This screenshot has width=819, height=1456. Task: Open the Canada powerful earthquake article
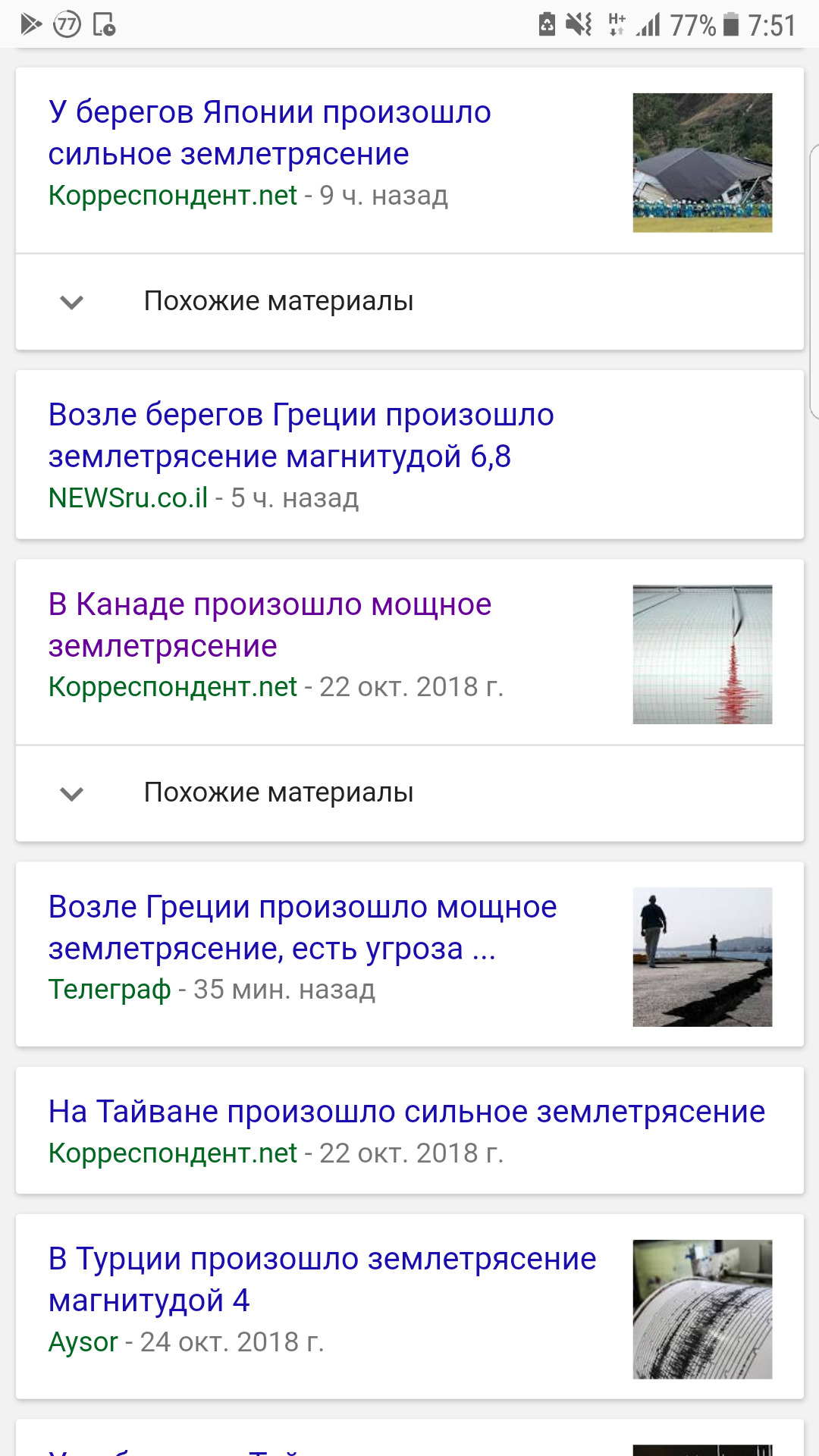pyautogui.click(x=270, y=625)
